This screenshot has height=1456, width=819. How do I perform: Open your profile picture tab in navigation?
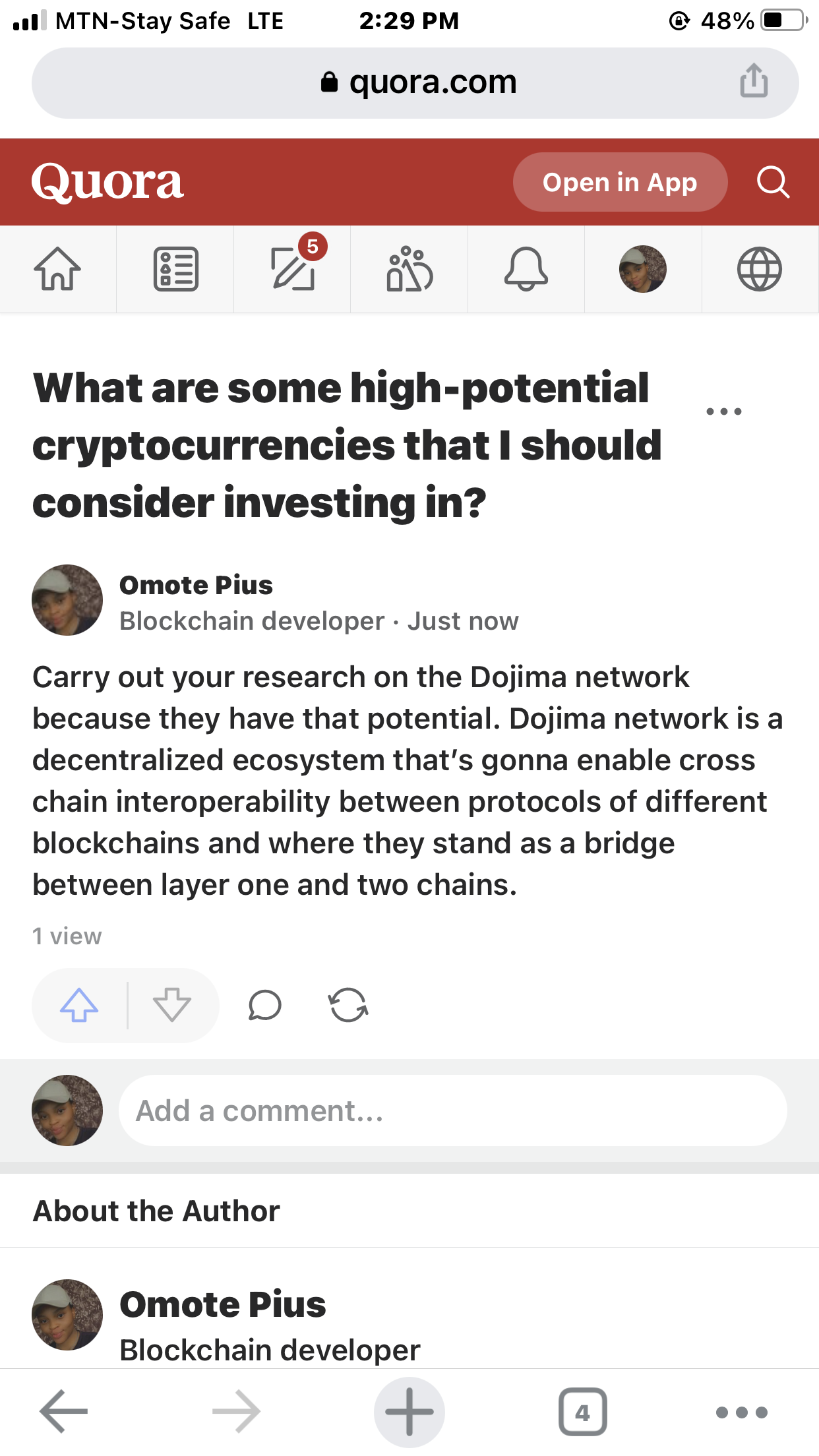coord(643,269)
